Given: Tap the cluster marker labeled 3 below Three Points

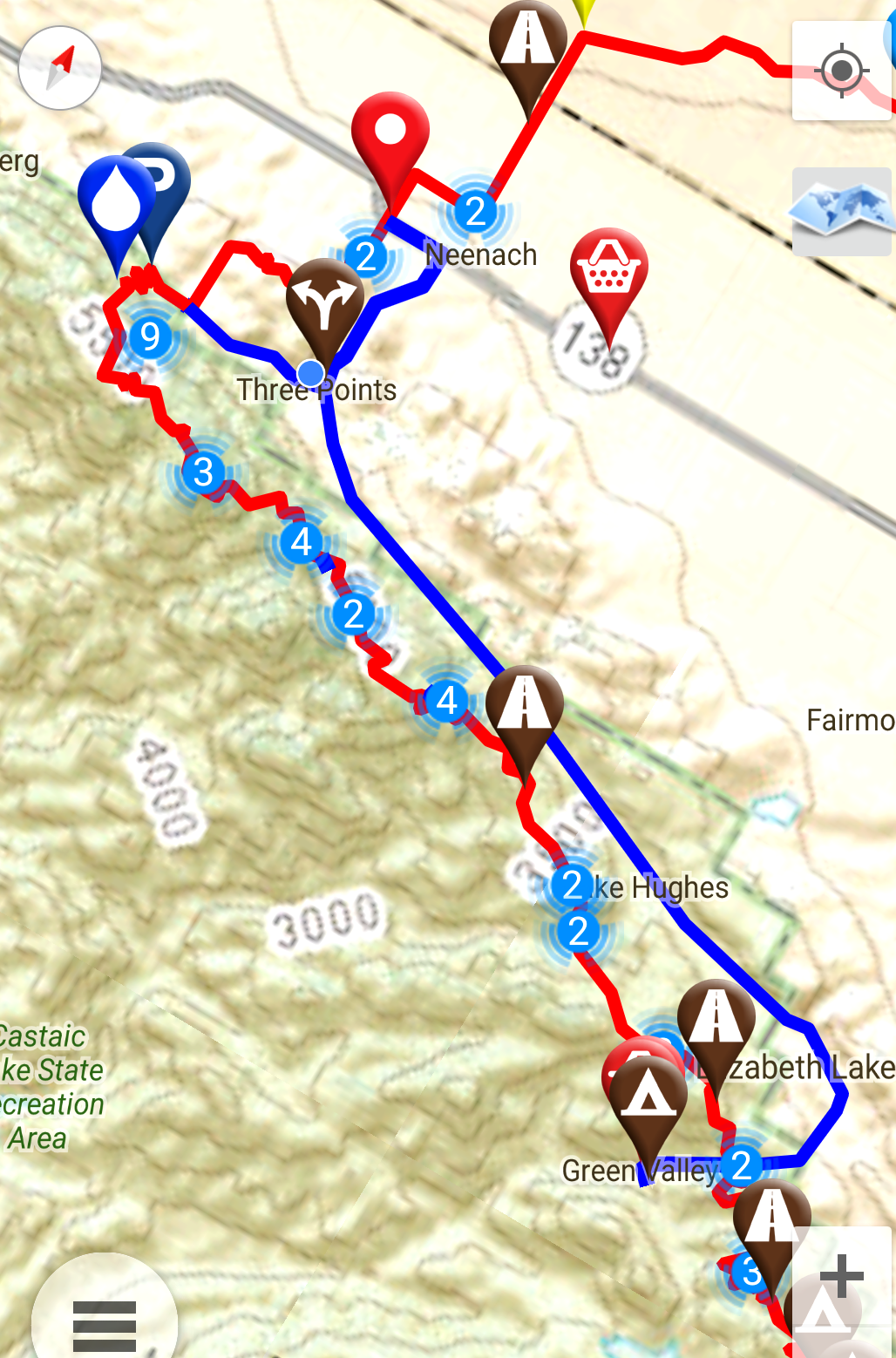Looking at the screenshot, I should 203,472.
